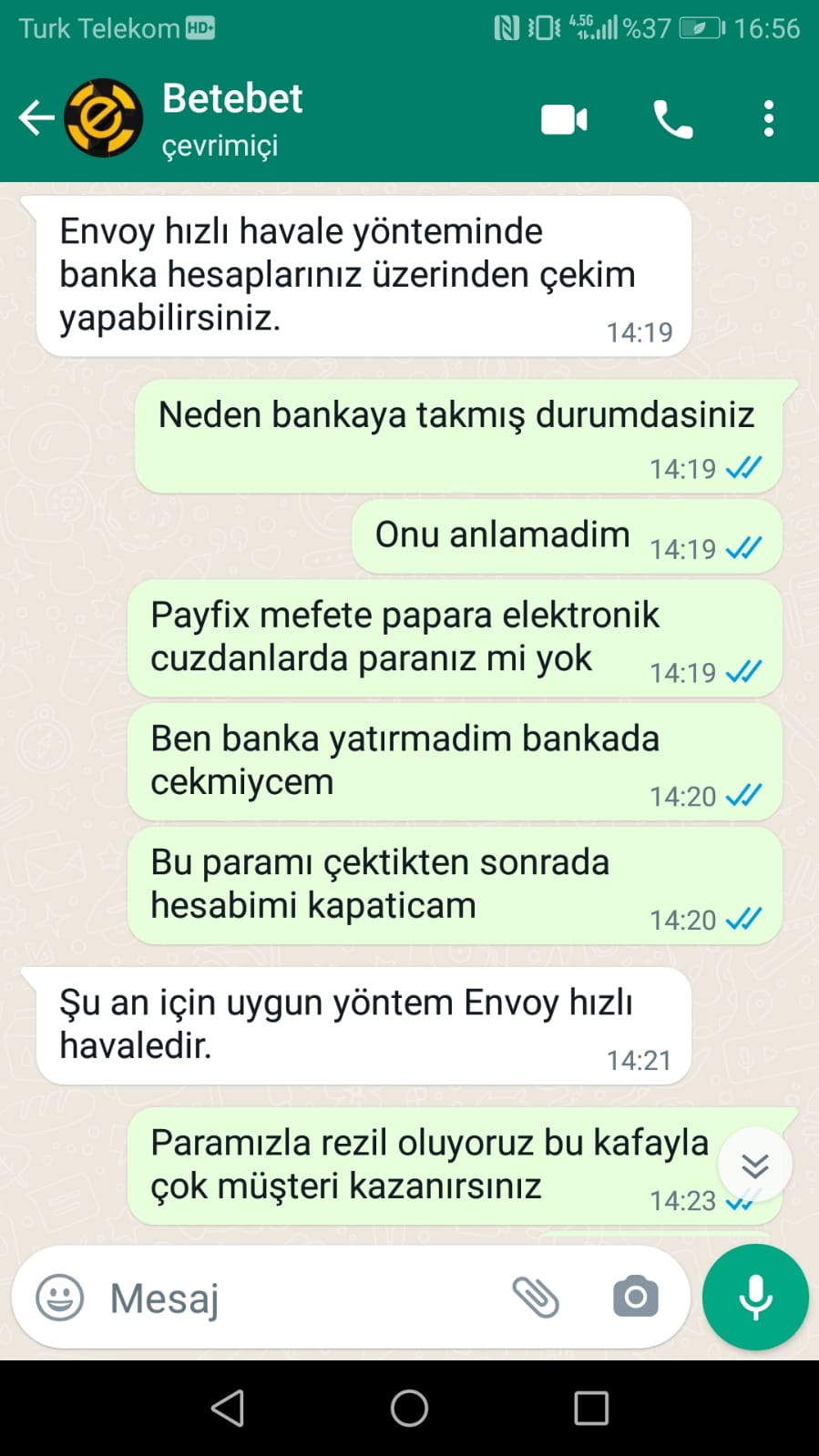The image size is (819, 1456).
Task: Open the camera from the message bar
Action: pyautogui.click(x=635, y=1297)
